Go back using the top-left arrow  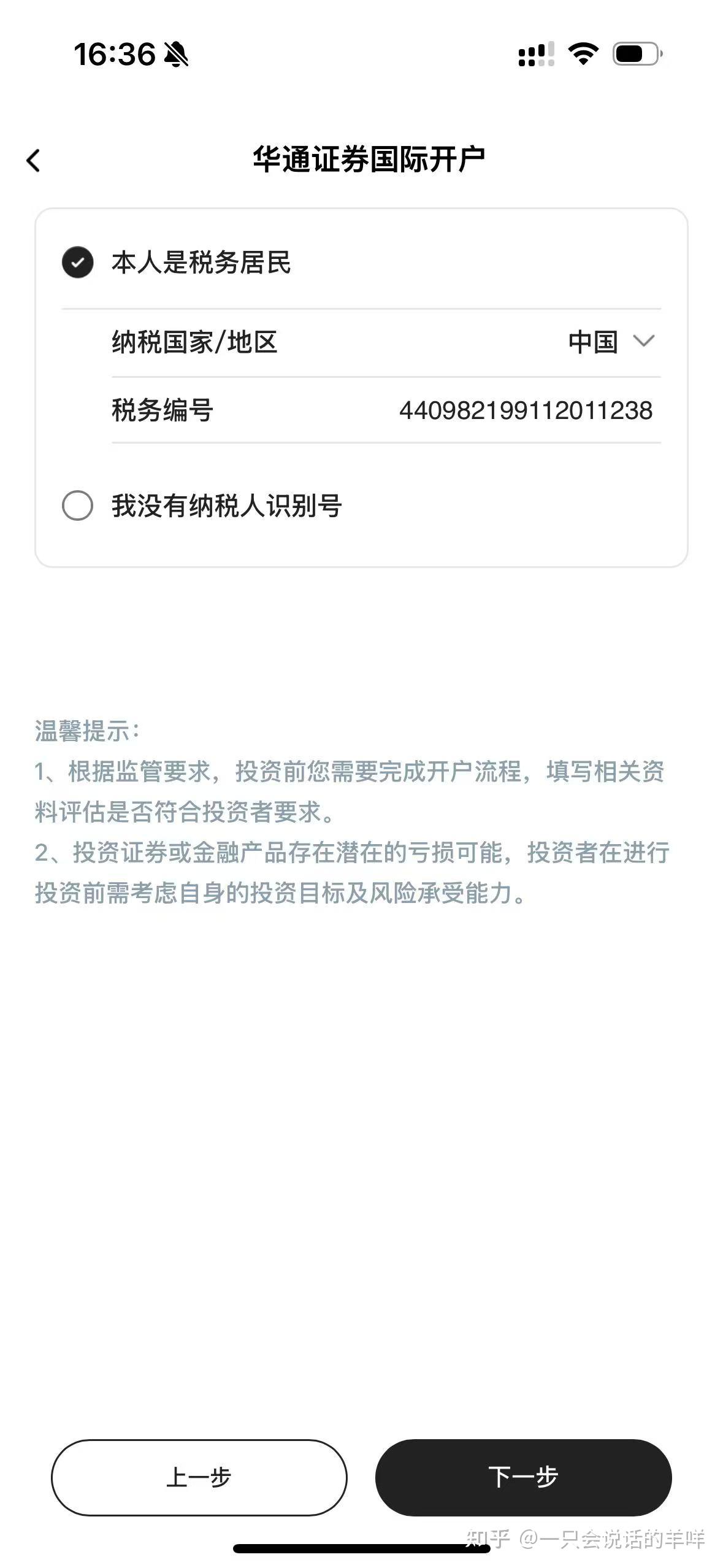(34, 161)
